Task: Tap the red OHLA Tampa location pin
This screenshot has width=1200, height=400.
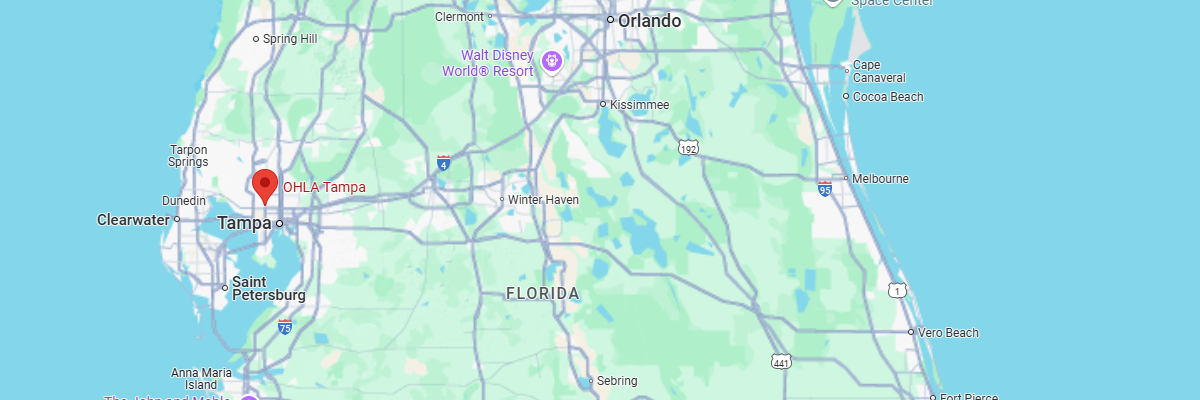Action: click(x=264, y=186)
